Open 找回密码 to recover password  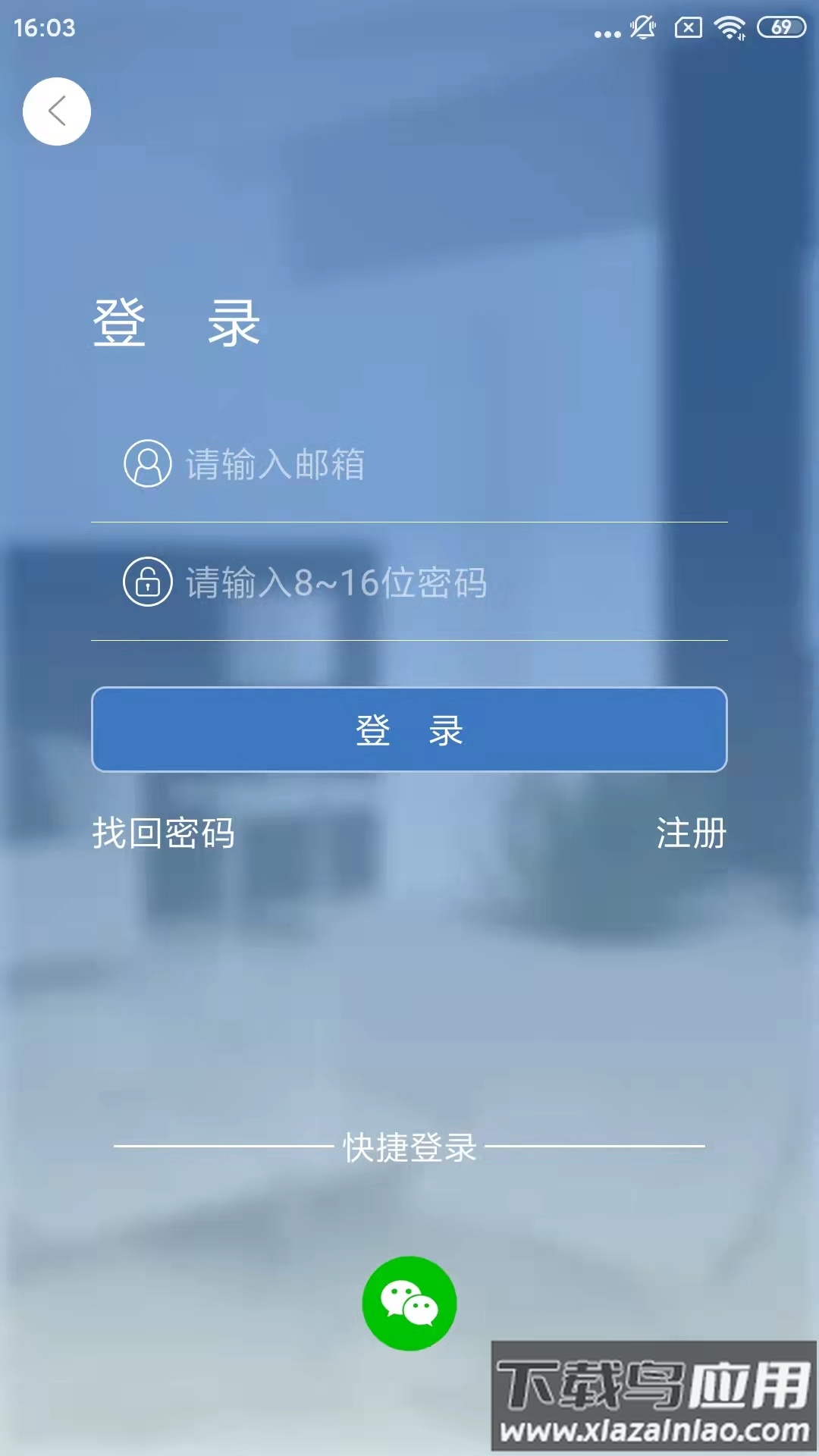point(163,833)
